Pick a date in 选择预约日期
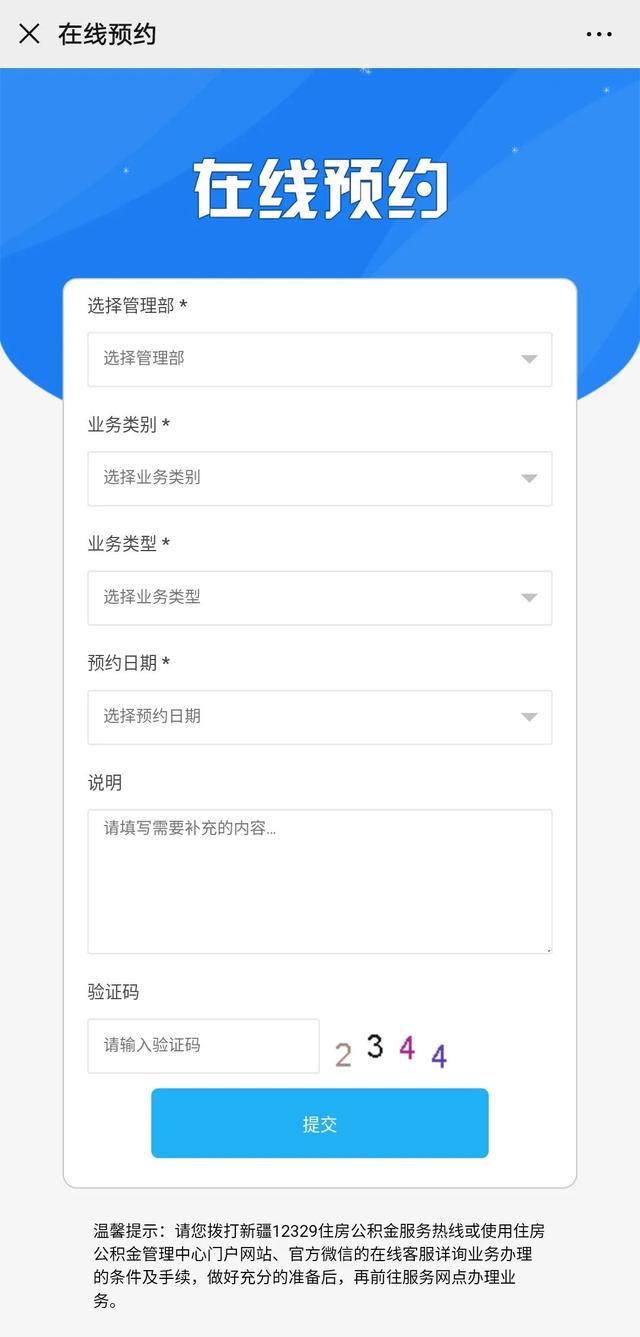The image size is (640, 1337). [320, 717]
